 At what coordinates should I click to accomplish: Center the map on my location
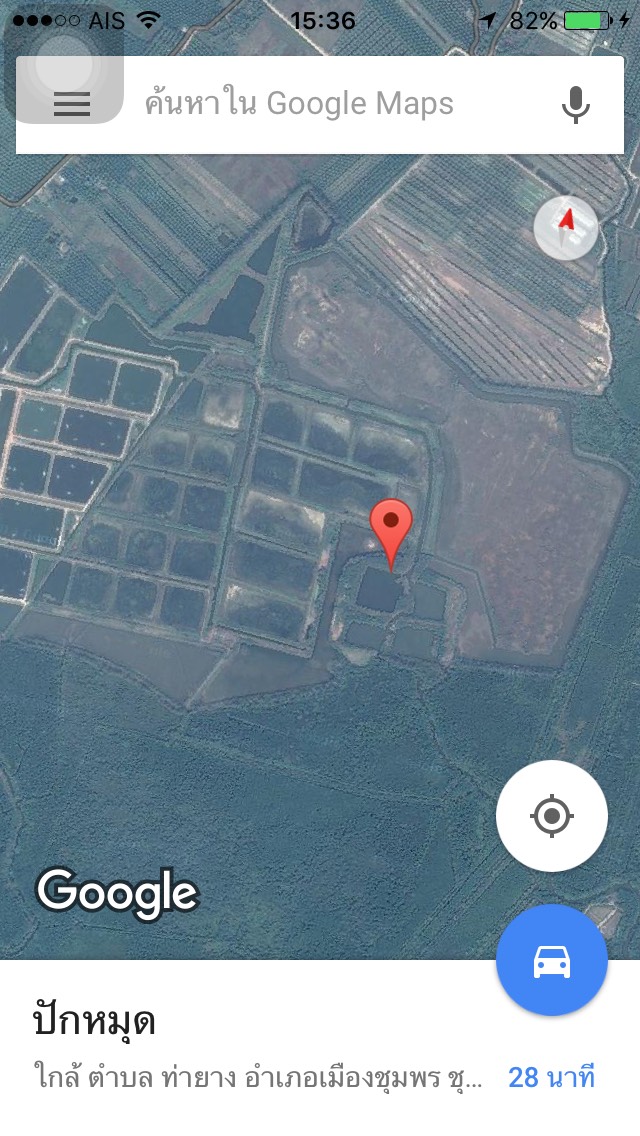click(551, 816)
